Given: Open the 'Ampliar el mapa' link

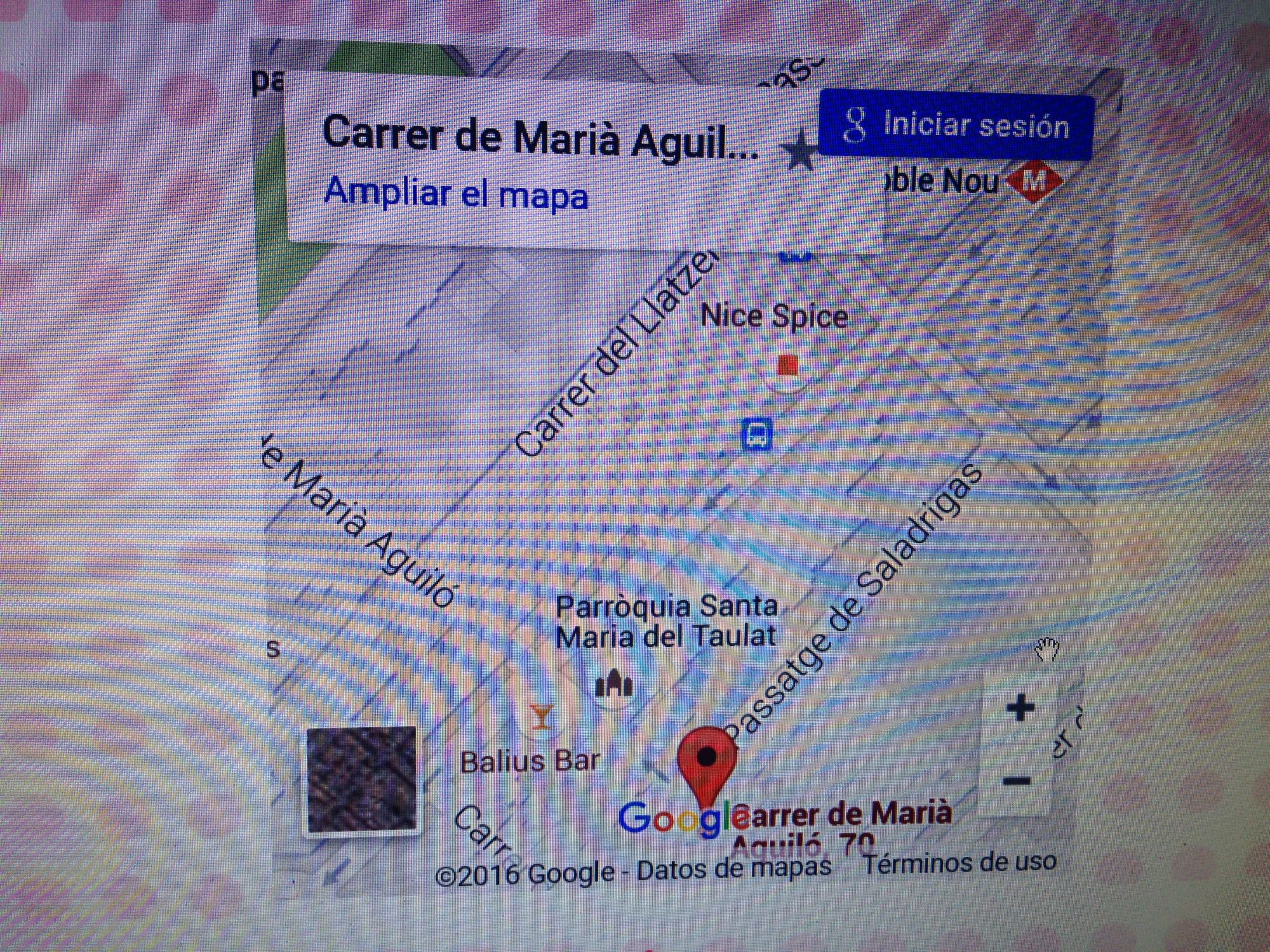Looking at the screenshot, I should click(x=456, y=194).
